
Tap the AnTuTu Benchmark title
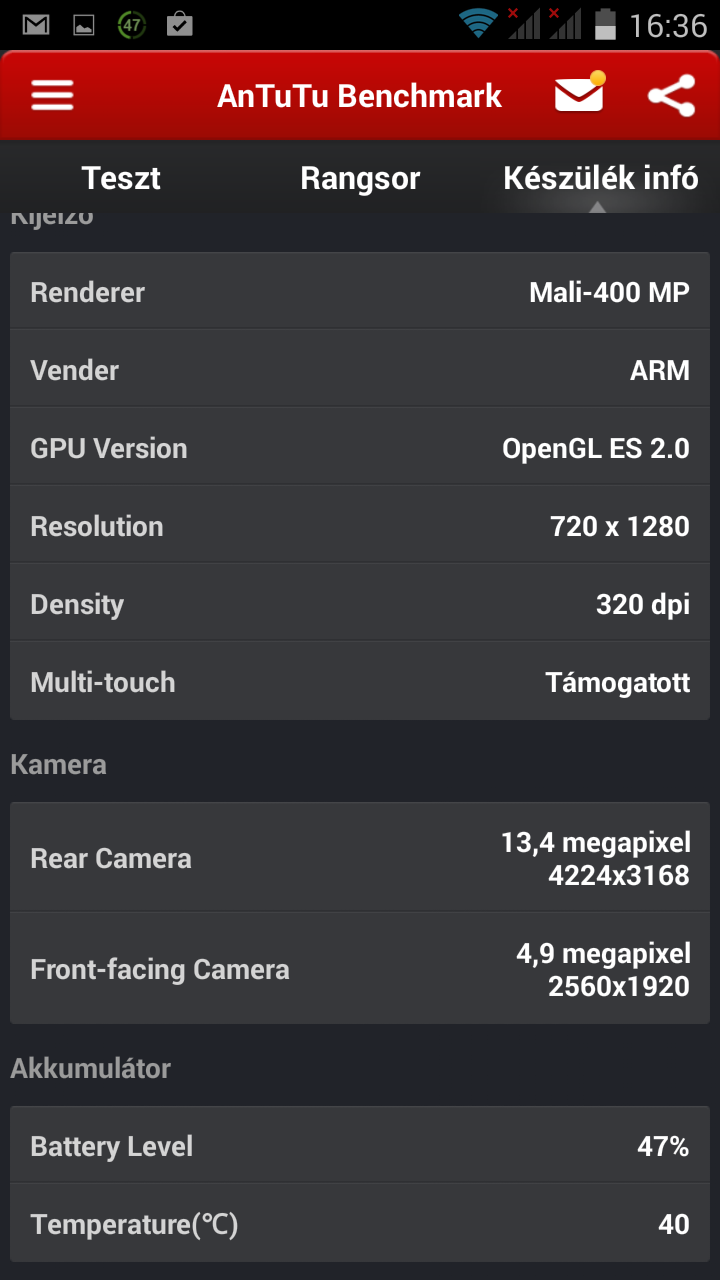[x=359, y=95]
